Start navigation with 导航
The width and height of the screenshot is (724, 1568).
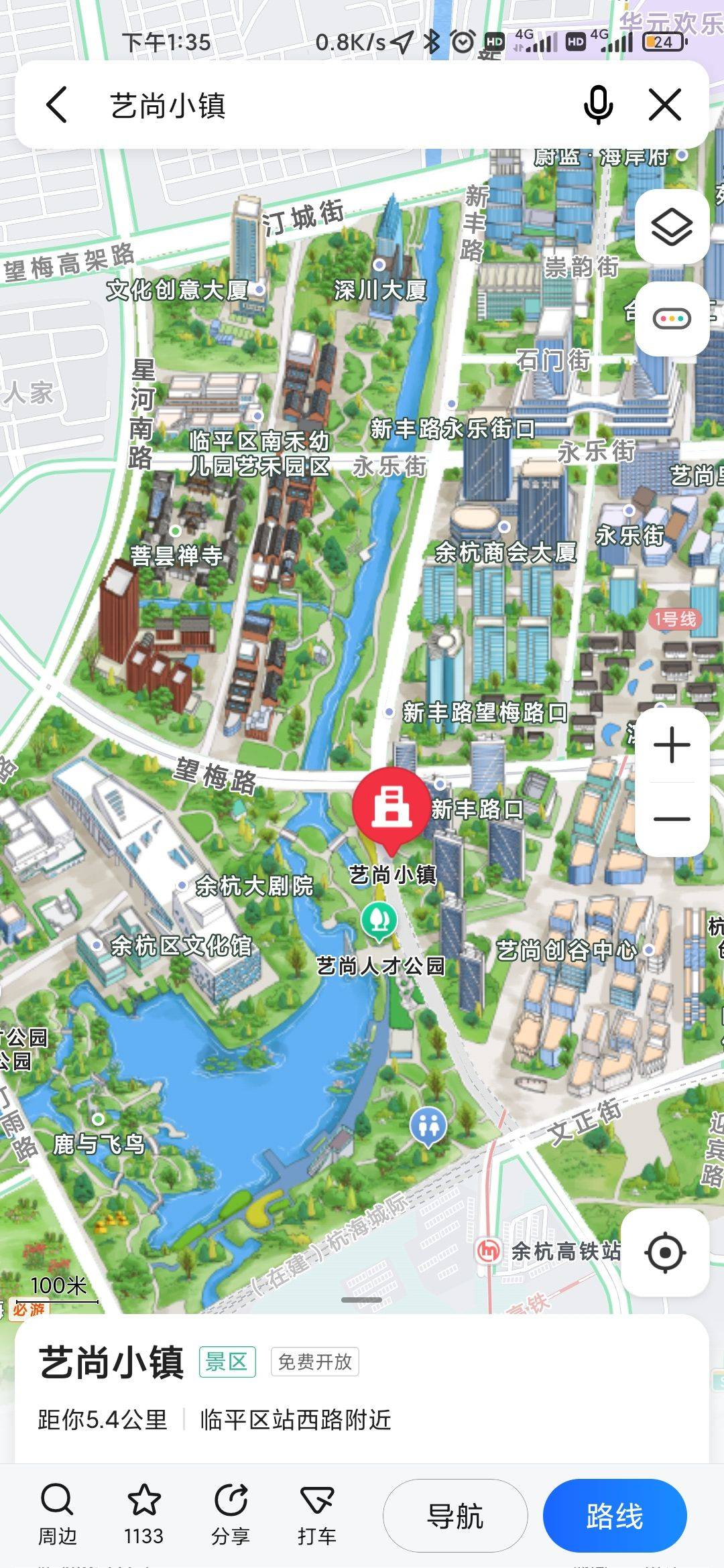click(455, 1516)
